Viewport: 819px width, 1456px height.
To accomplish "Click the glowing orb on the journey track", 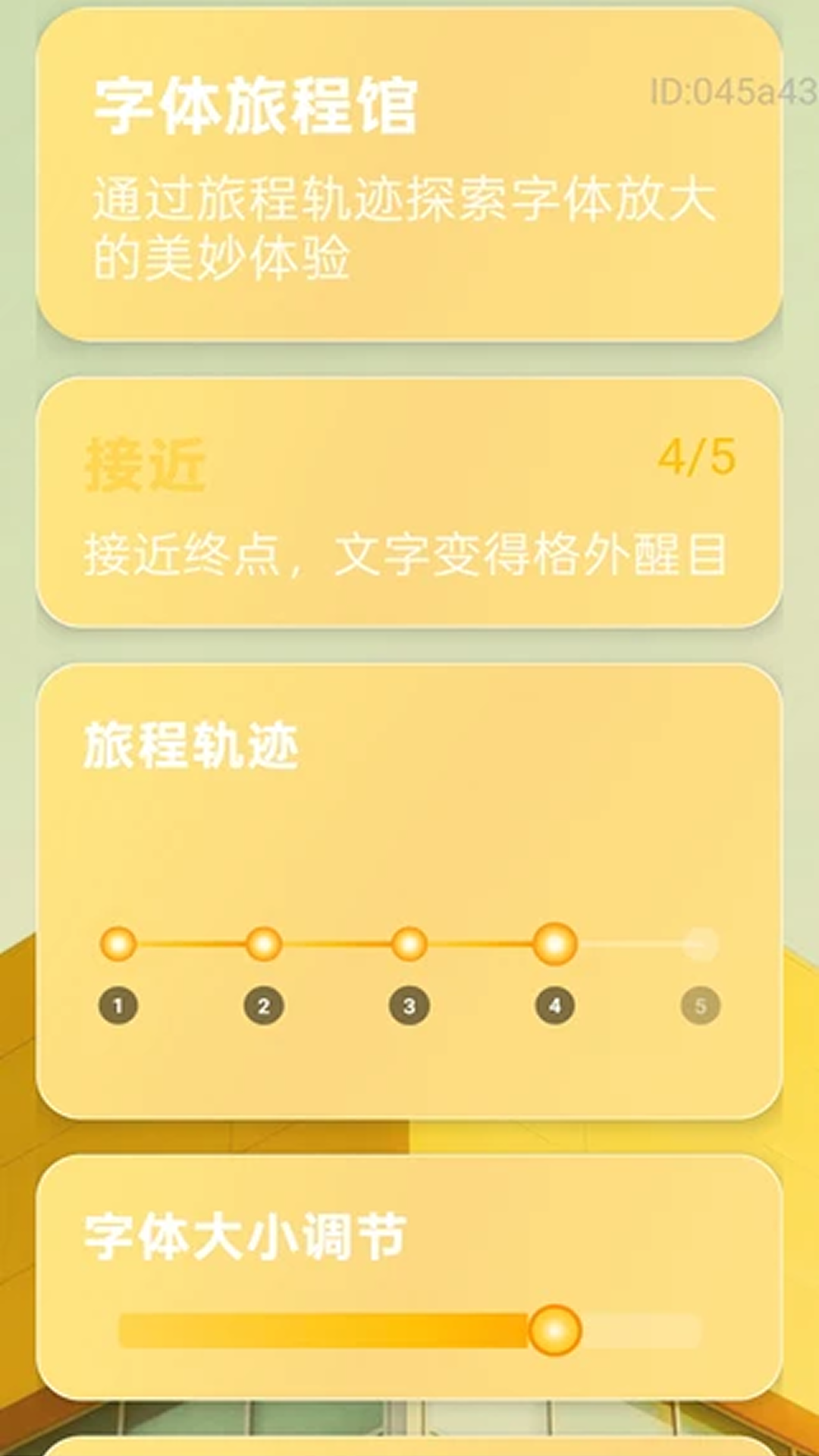I will [556, 943].
